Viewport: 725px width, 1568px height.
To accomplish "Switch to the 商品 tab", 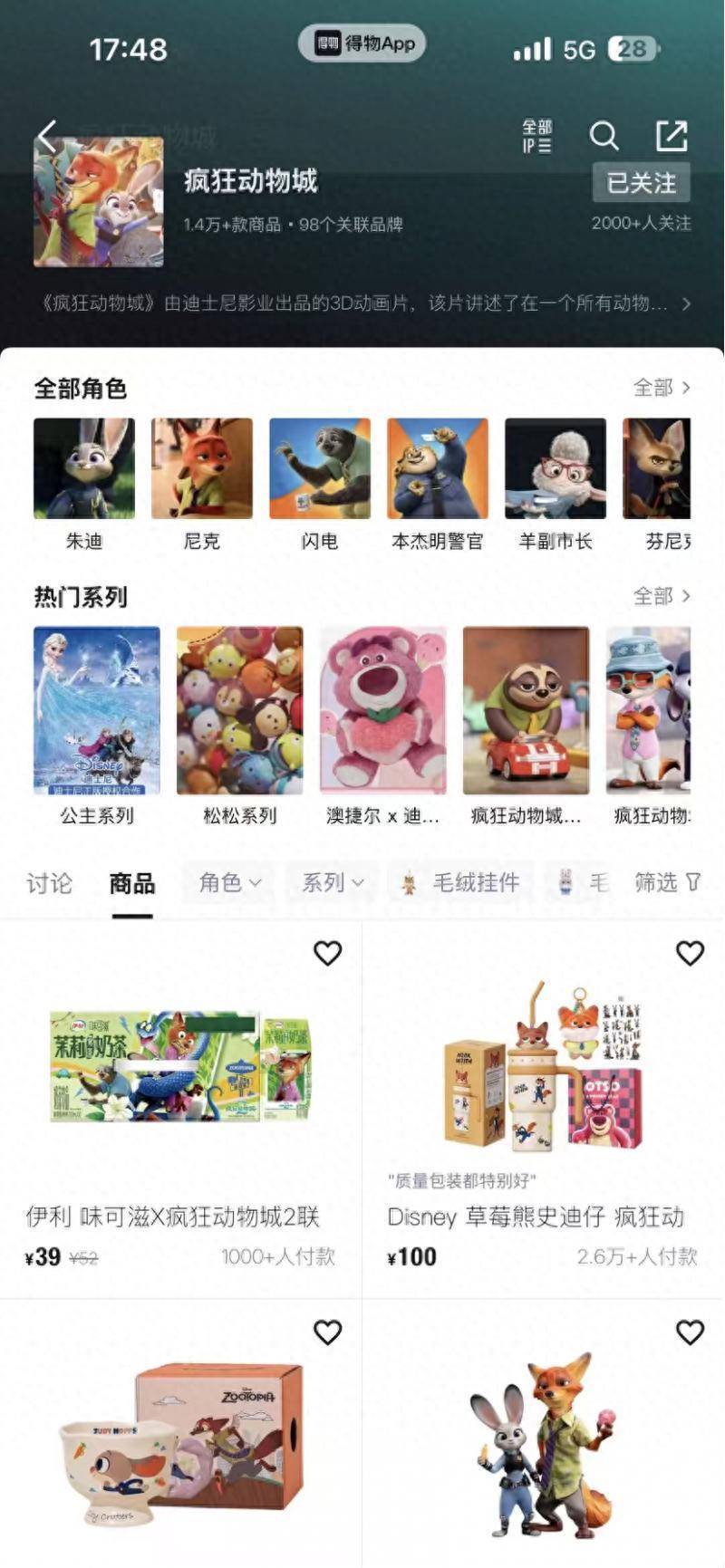I will 131,882.
